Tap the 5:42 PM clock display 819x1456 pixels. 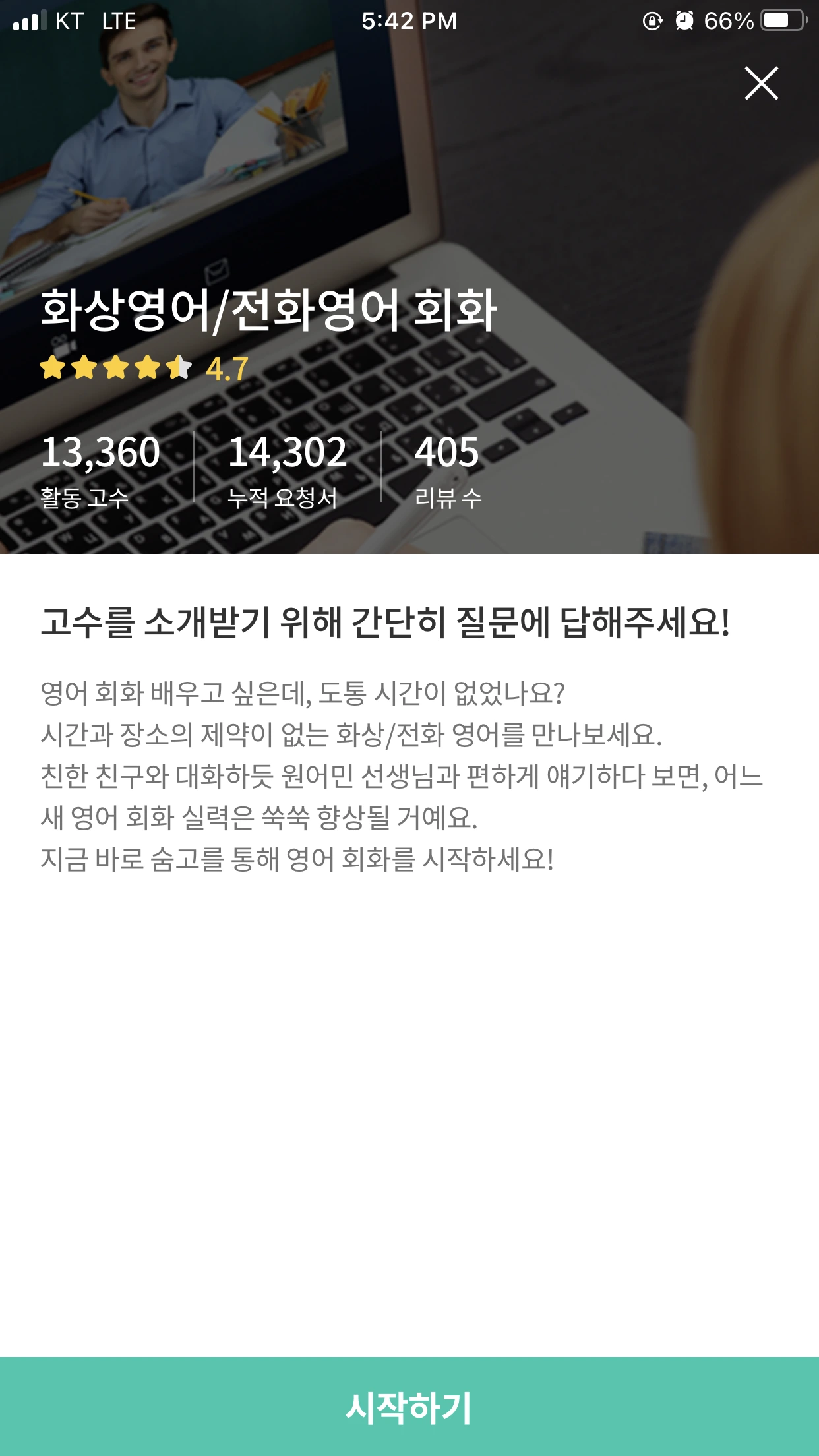(409, 22)
